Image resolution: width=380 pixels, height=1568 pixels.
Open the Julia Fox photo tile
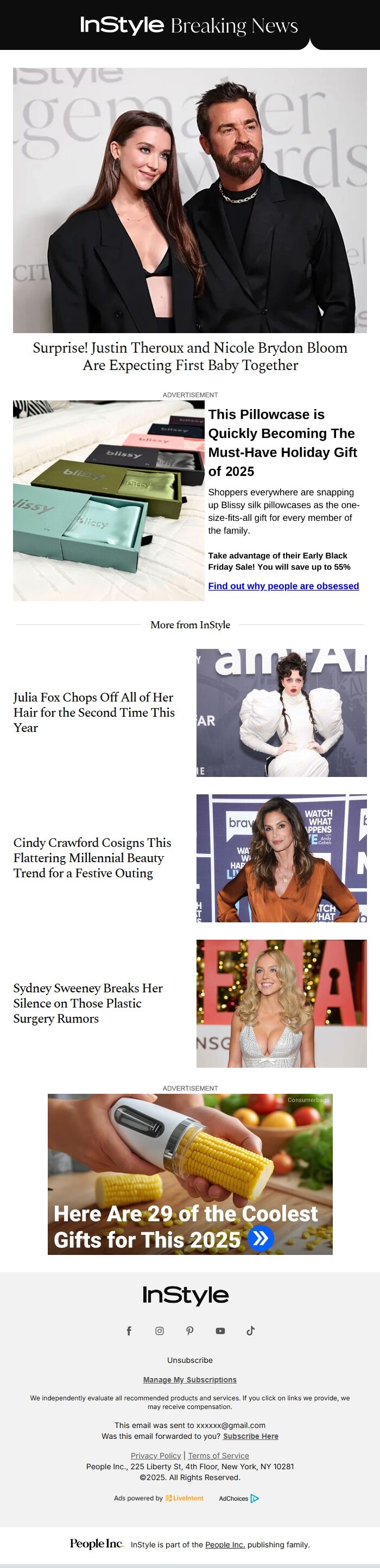point(281,712)
